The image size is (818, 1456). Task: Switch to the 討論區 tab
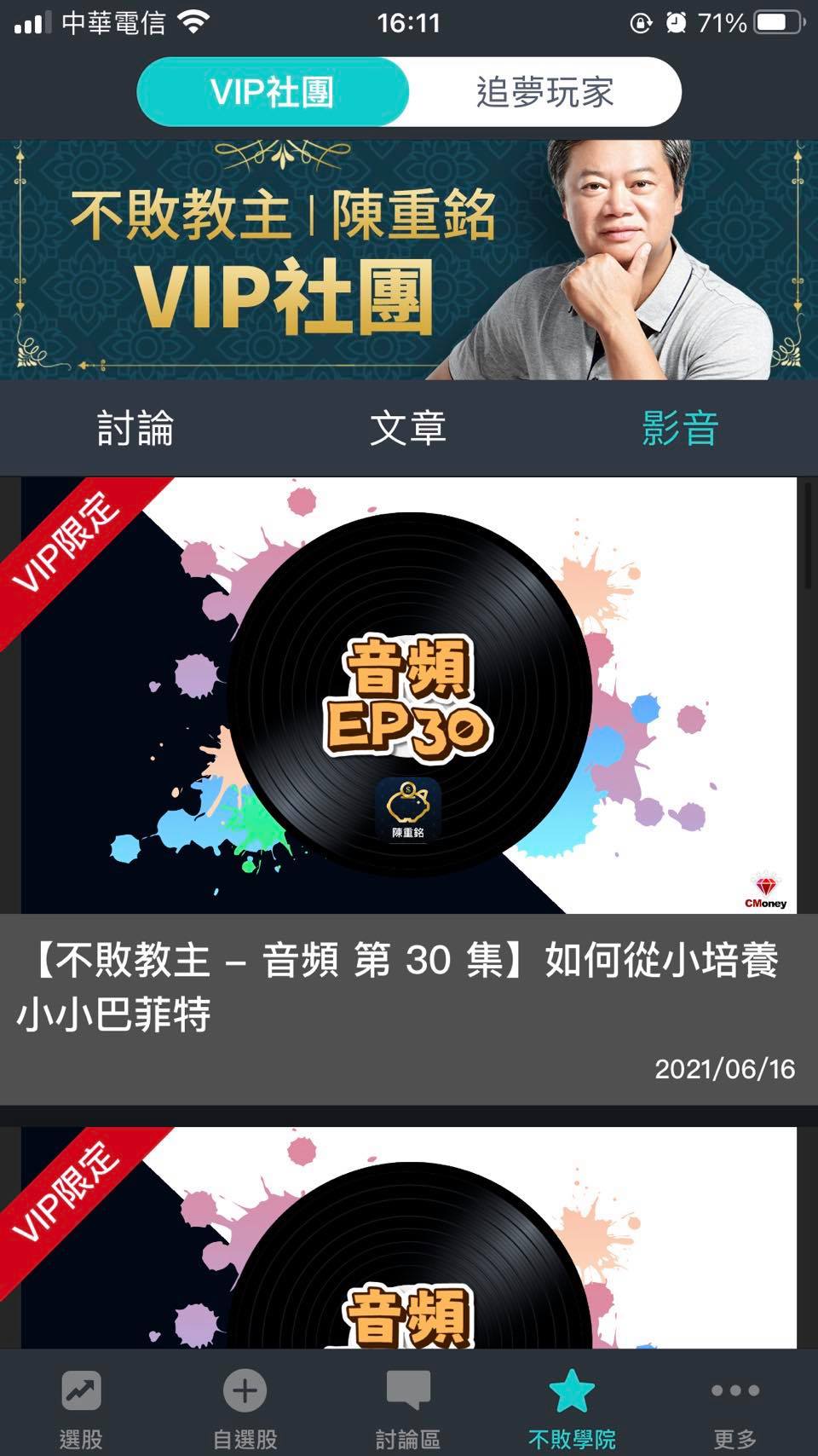pyautogui.click(x=408, y=1407)
